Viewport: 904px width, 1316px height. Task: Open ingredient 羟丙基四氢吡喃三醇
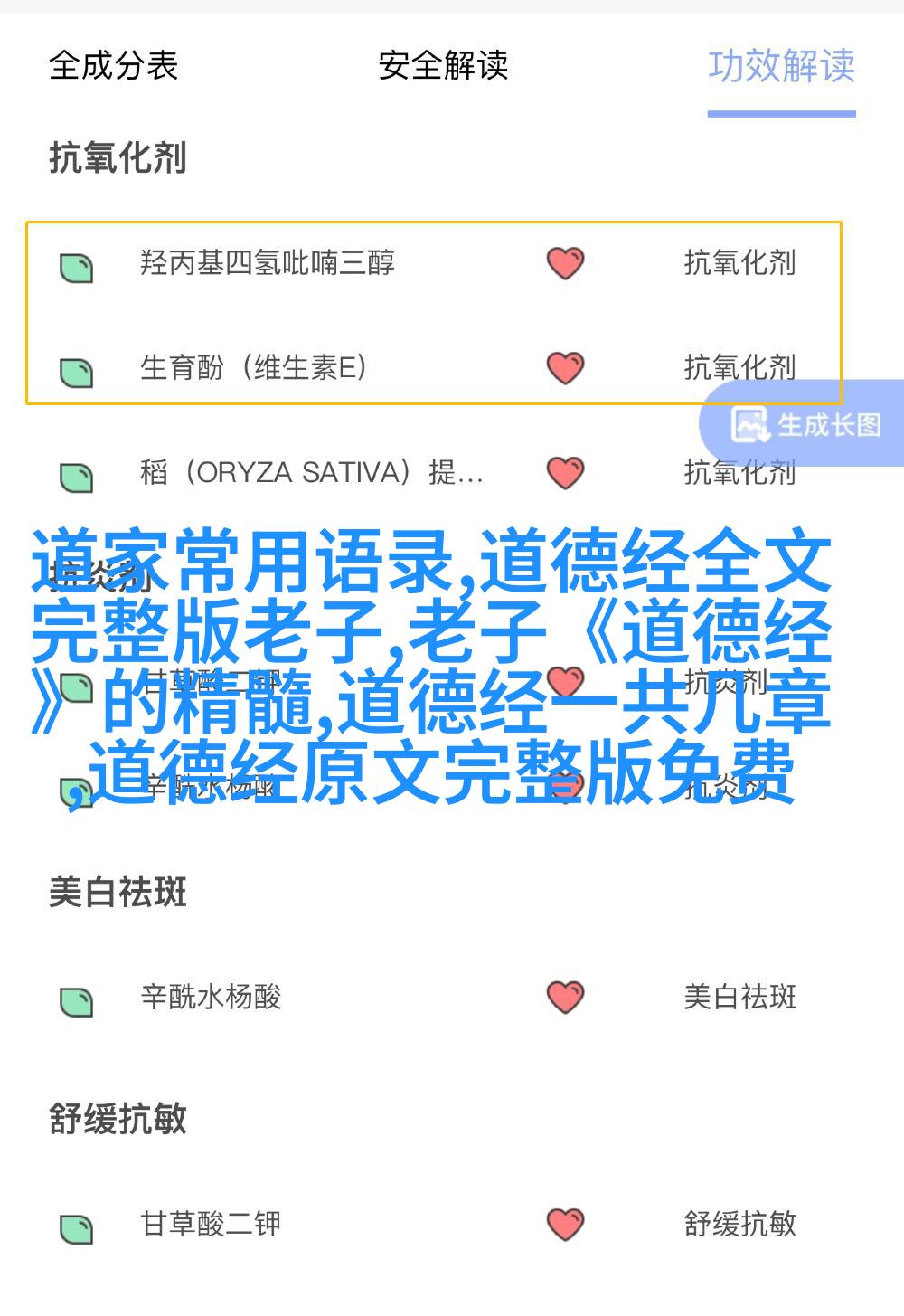268,263
